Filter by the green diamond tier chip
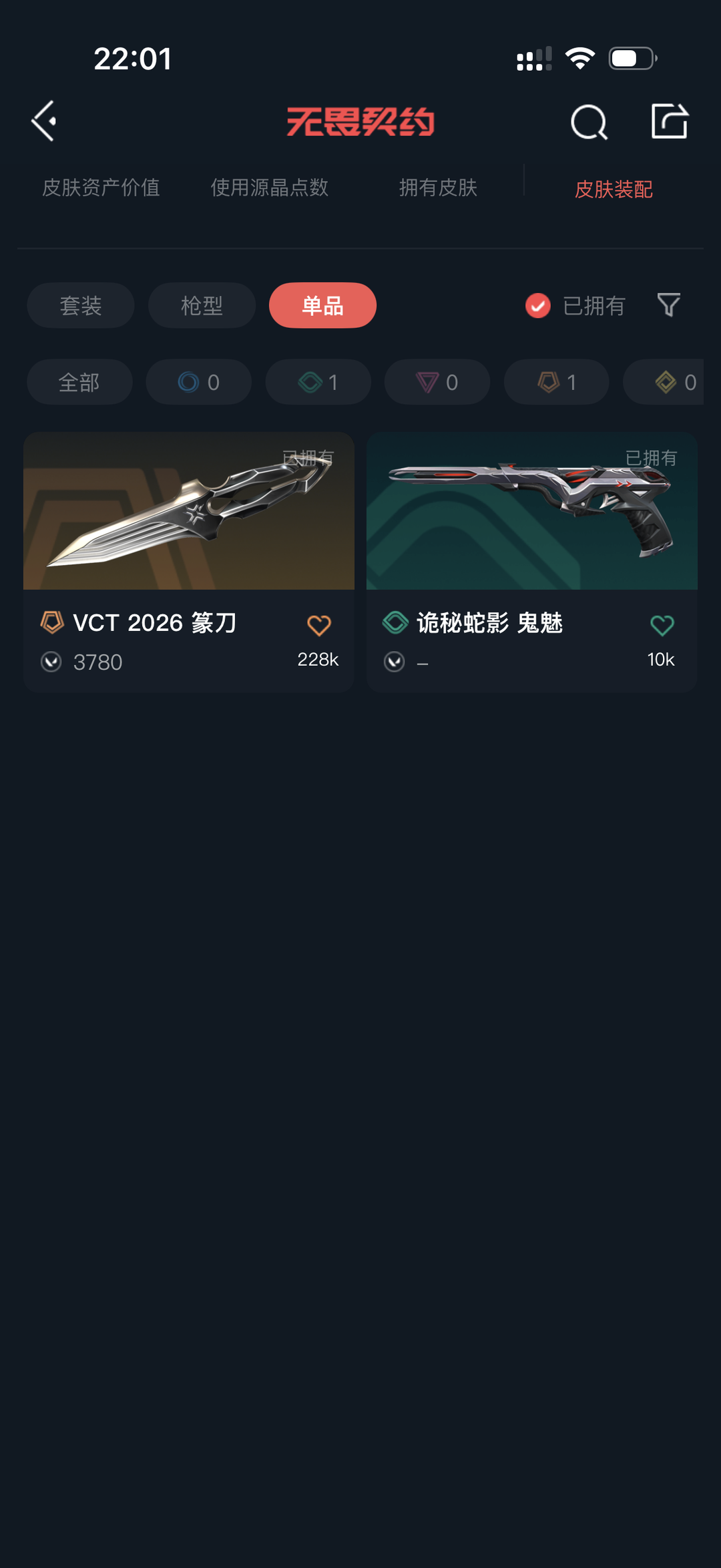Image resolution: width=721 pixels, height=1568 pixels. click(318, 382)
